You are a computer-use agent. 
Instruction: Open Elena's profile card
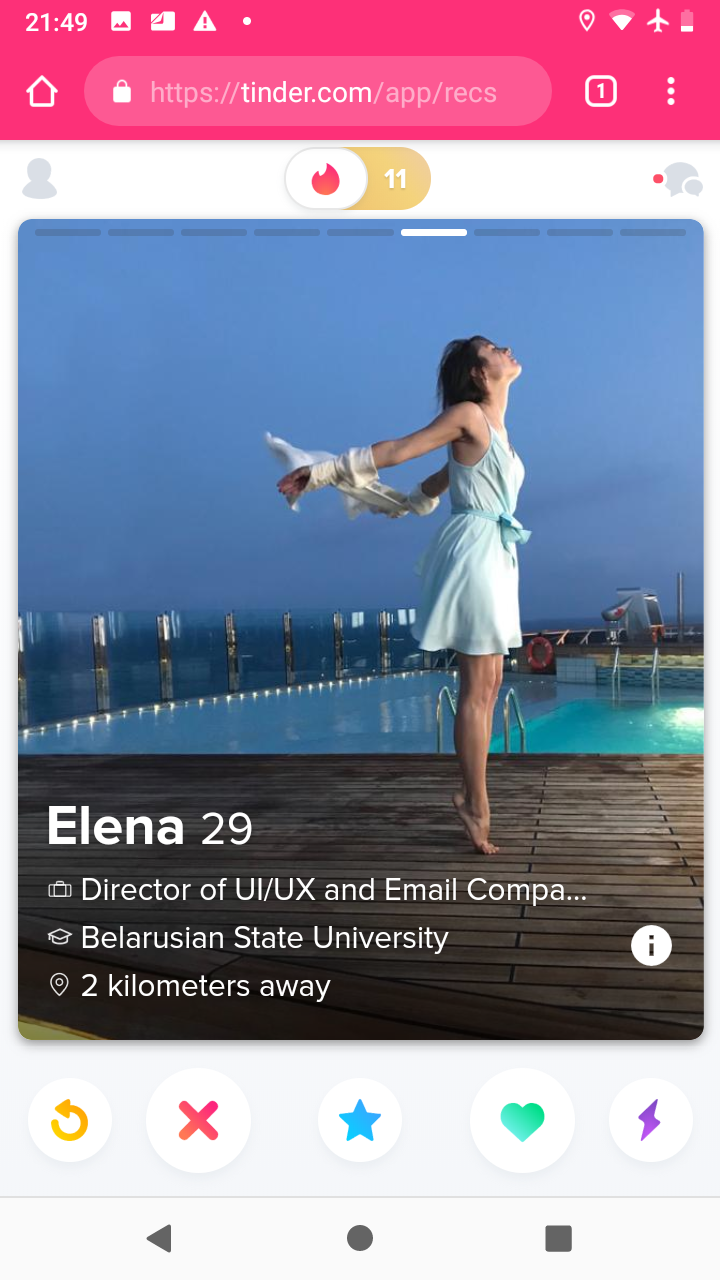[x=361, y=629]
